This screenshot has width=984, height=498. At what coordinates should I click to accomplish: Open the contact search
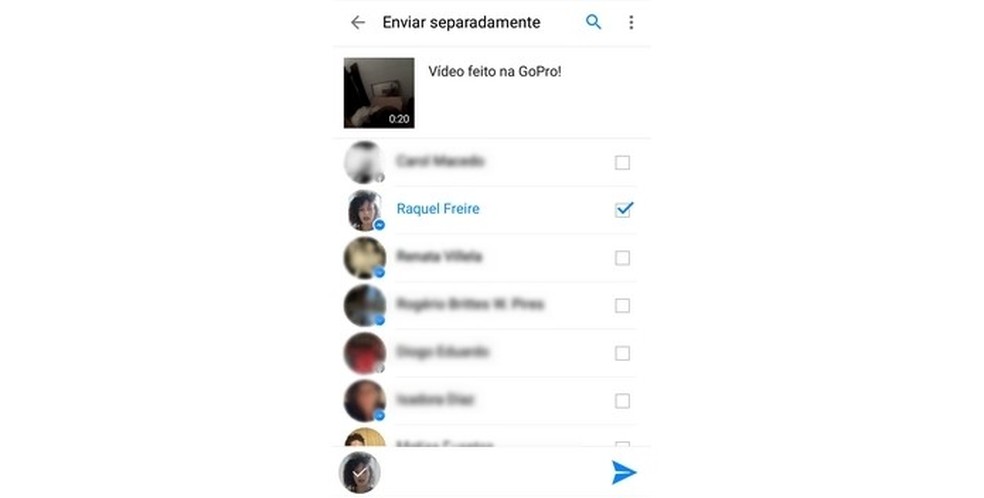(x=594, y=22)
